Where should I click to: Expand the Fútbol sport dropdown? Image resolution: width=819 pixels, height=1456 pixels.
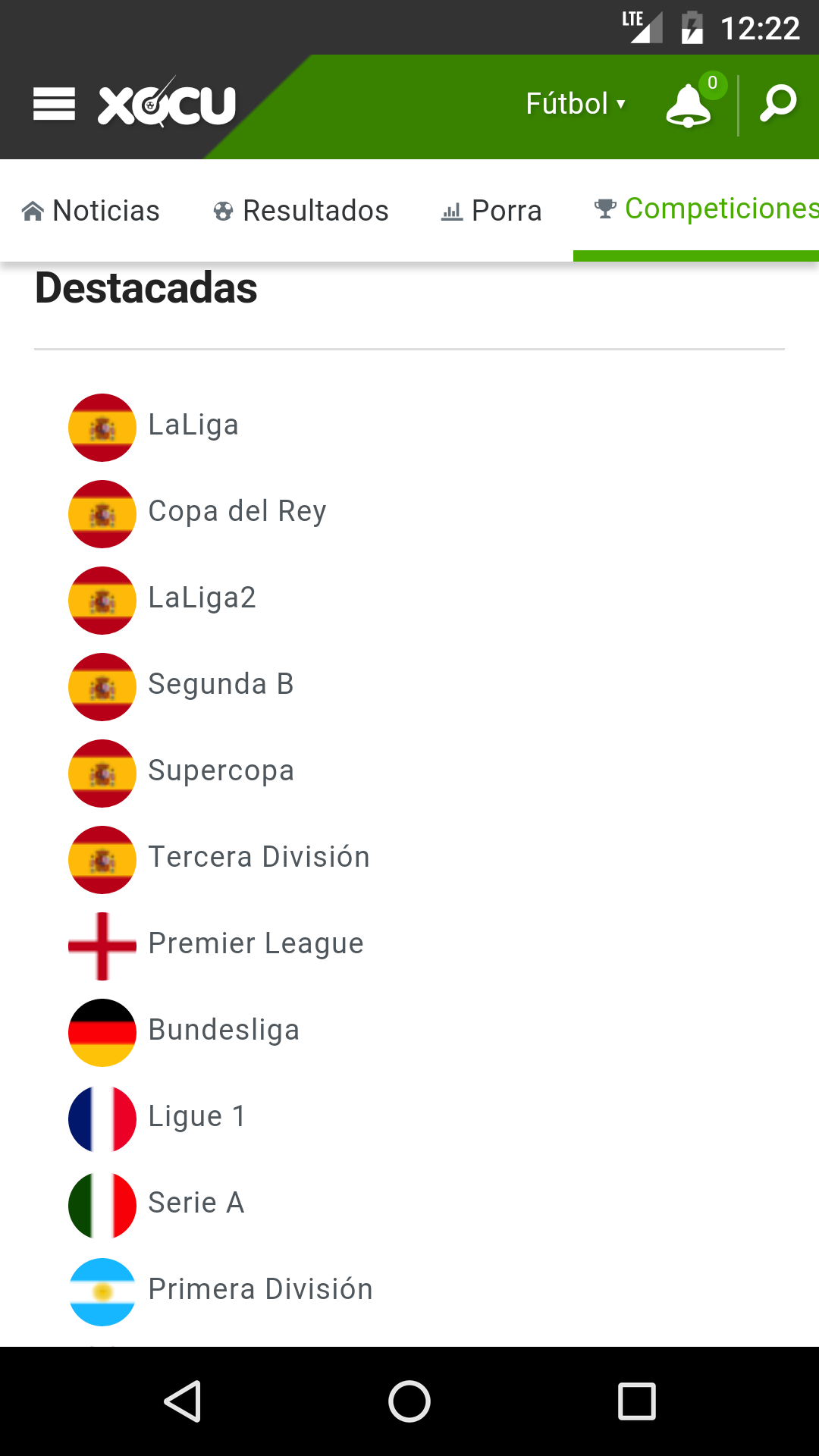tap(576, 104)
